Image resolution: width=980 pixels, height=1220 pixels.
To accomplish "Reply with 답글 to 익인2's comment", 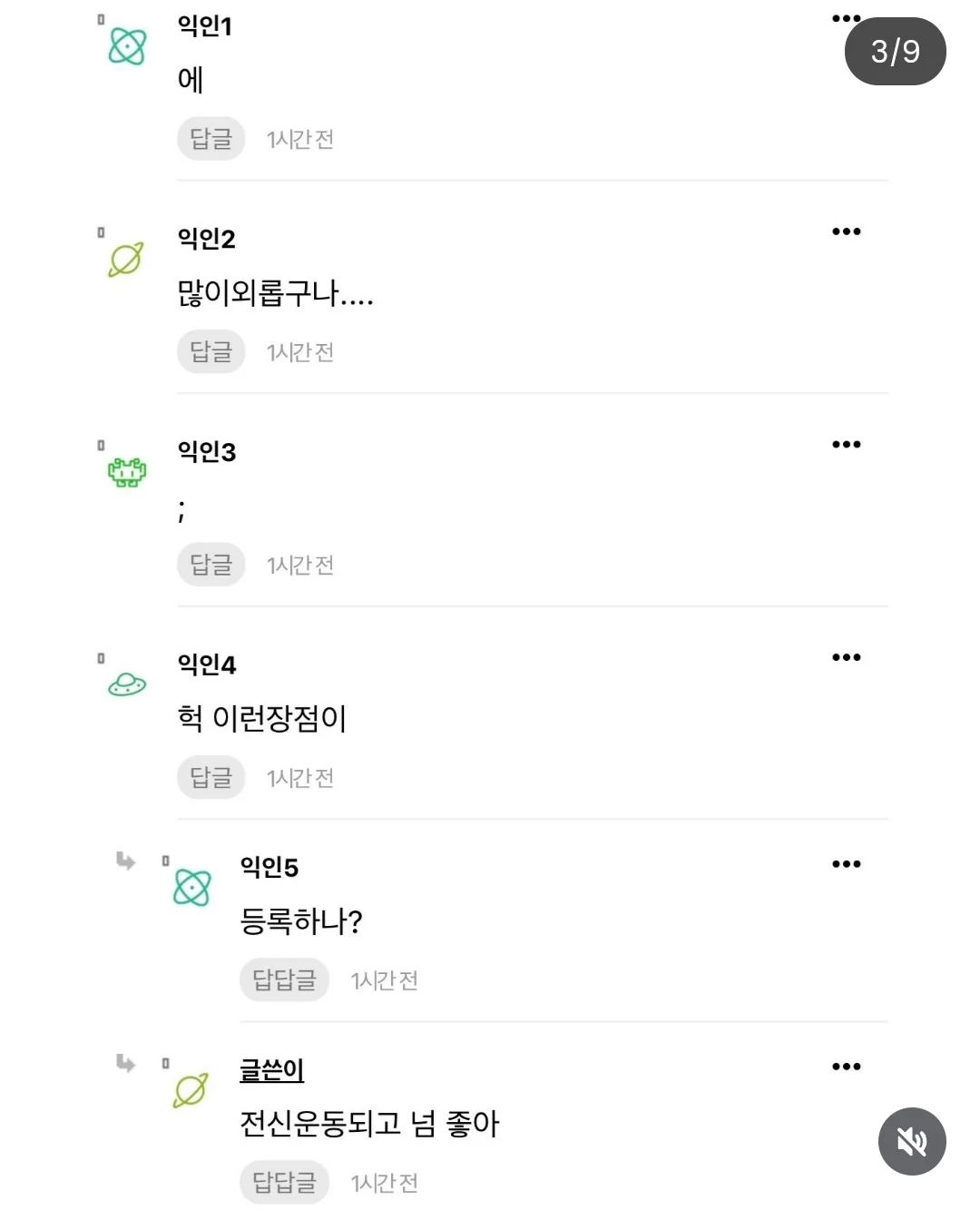I will tap(211, 352).
